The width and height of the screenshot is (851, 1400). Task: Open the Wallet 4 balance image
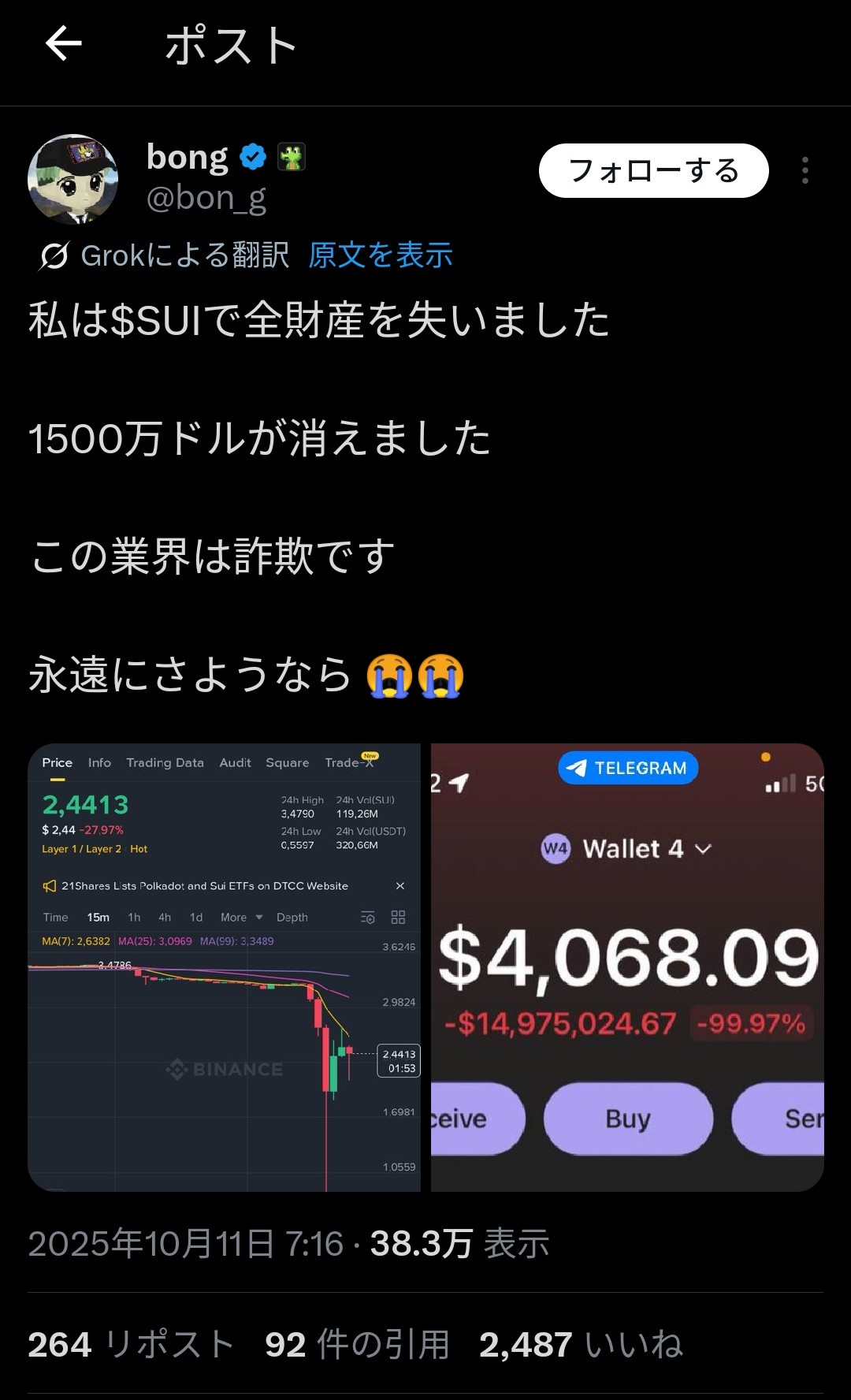click(x=627, y=967)
